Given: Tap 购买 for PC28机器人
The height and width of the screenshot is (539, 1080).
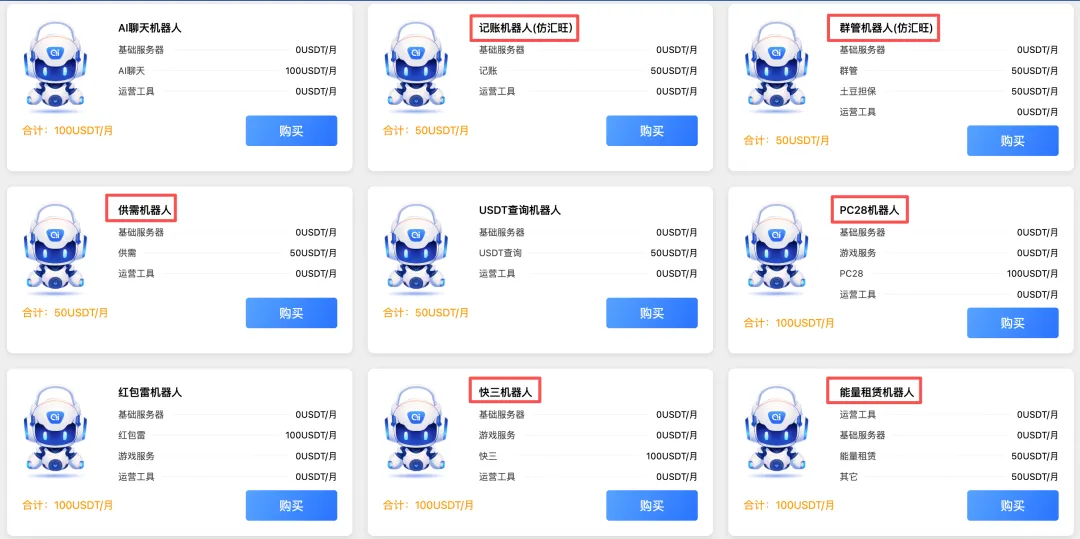Looking at the screenshot, I should [x=1012, y=323].
